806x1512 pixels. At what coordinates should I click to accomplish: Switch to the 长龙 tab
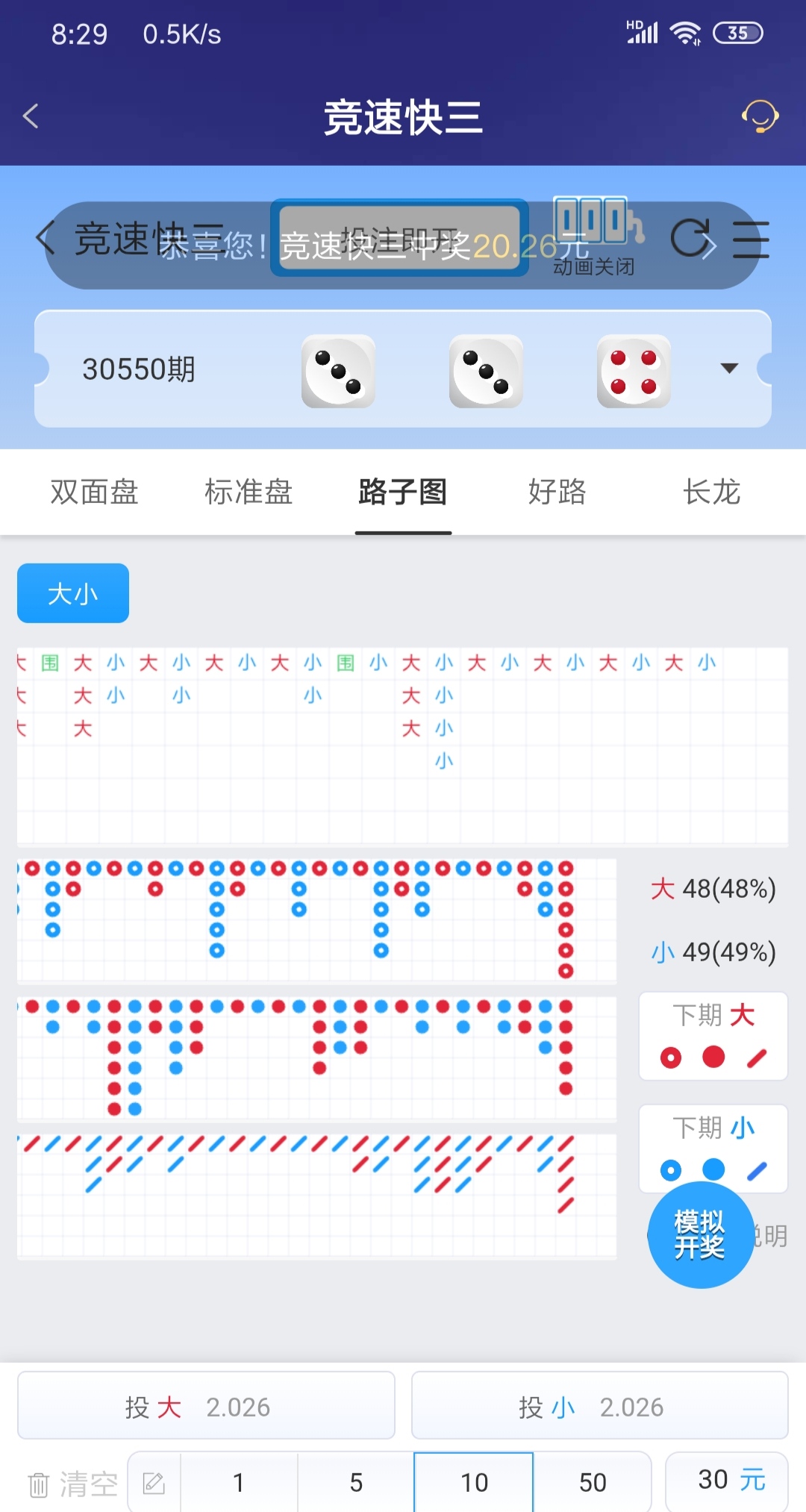coord(711,493)
